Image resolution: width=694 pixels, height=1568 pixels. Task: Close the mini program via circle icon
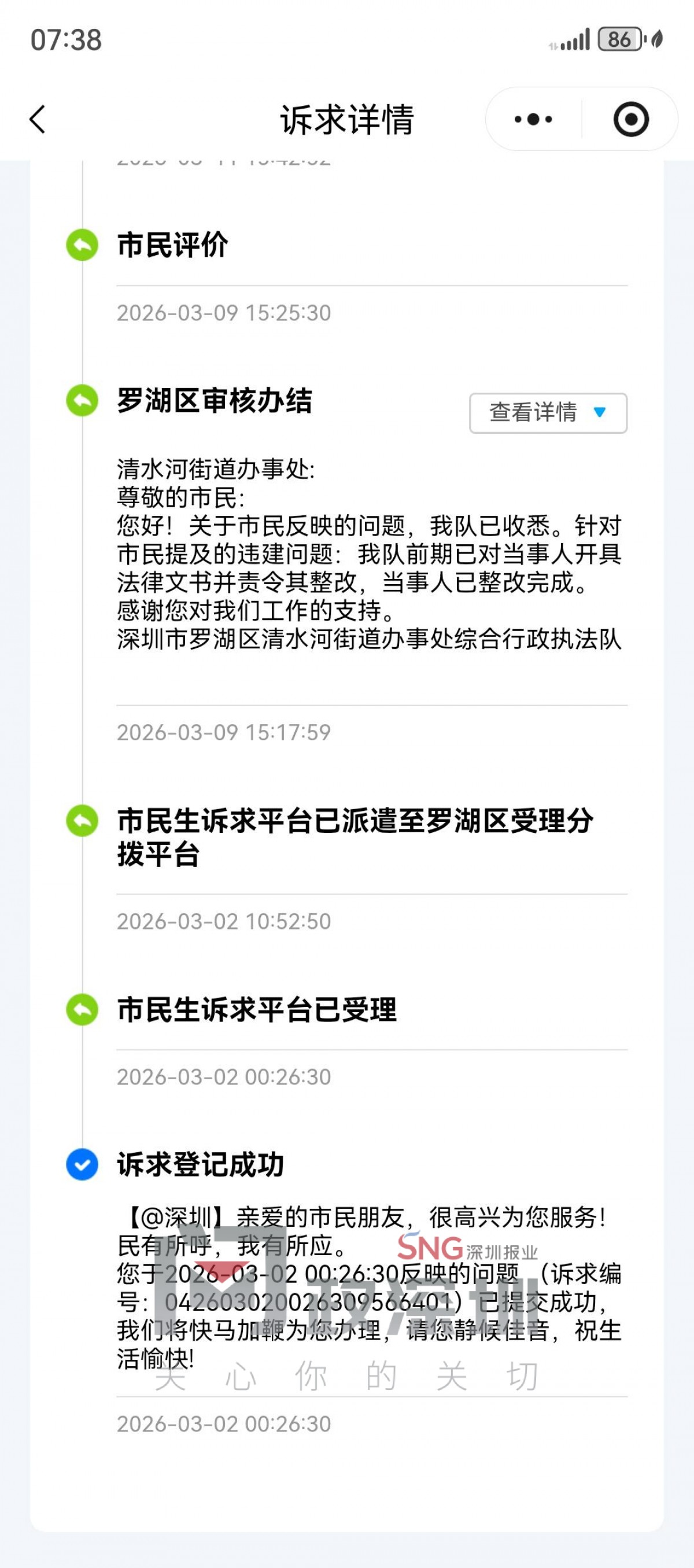click(631, 119)
